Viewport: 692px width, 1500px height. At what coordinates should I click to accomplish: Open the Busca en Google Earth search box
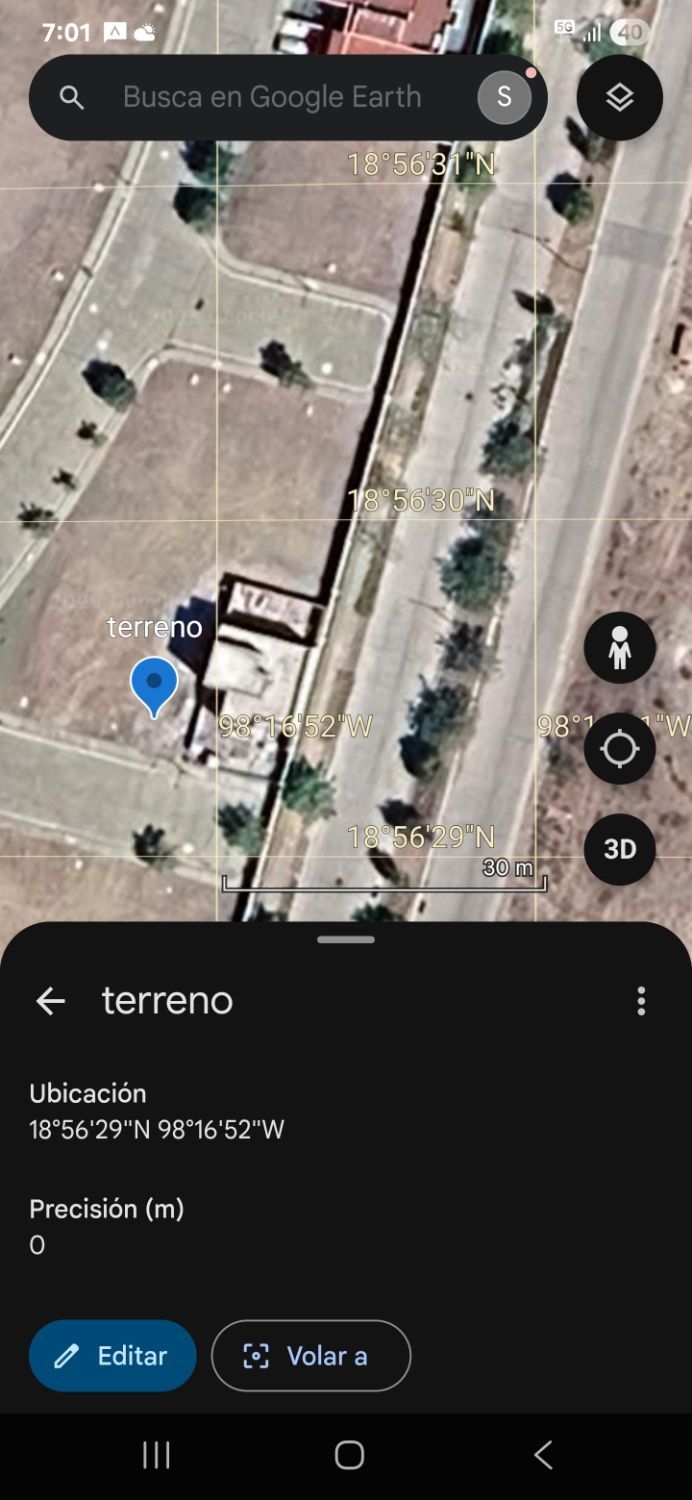270,97
